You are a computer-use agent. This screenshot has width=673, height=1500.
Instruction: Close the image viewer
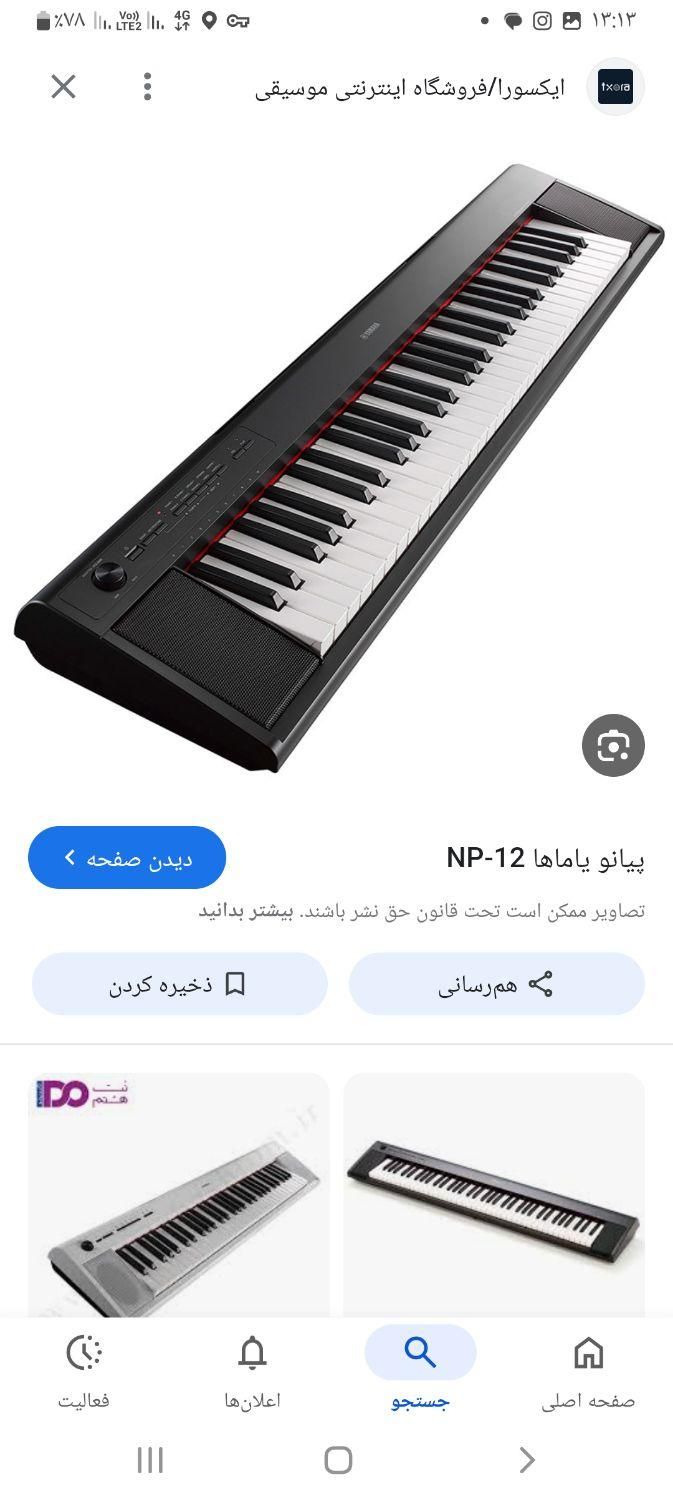(63, 87)
